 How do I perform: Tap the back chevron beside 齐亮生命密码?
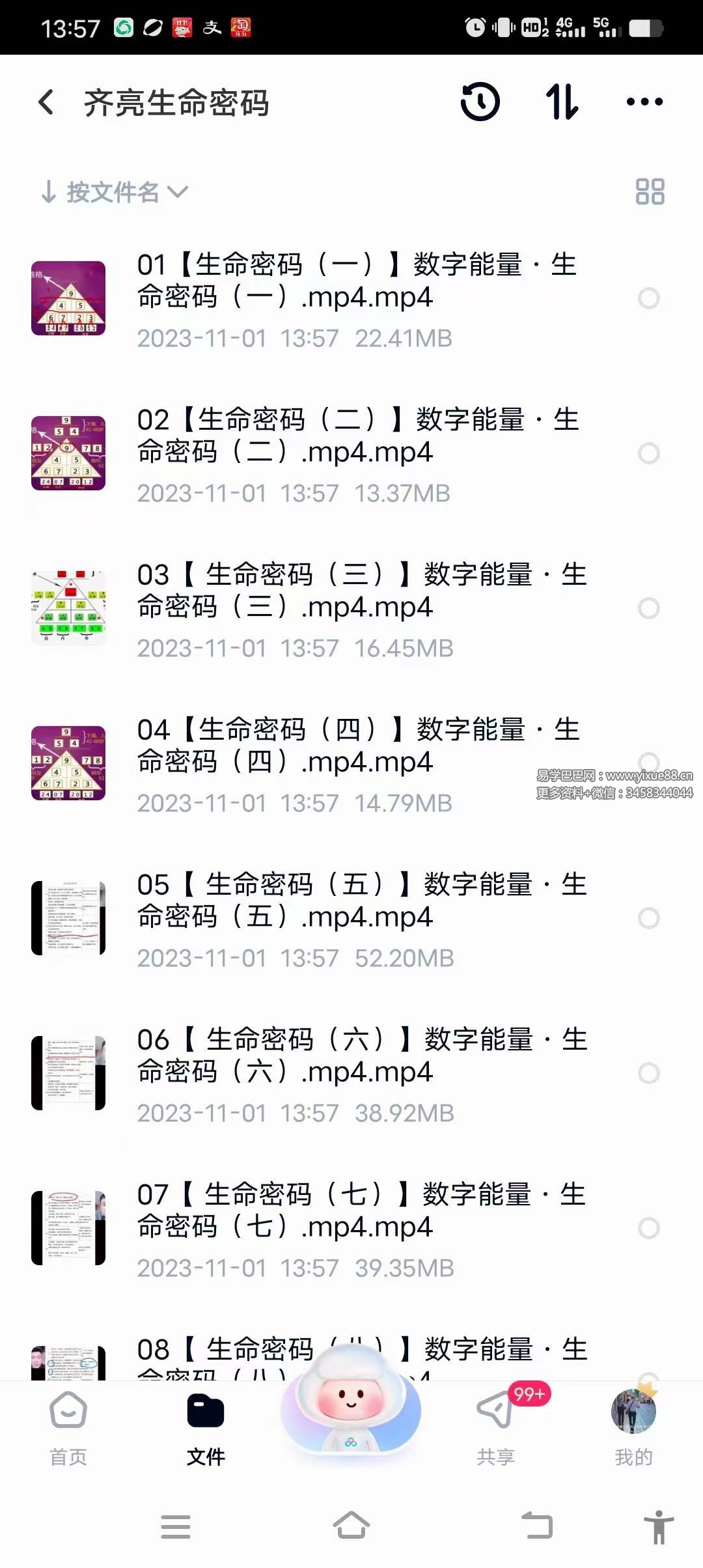click(45, 102)
